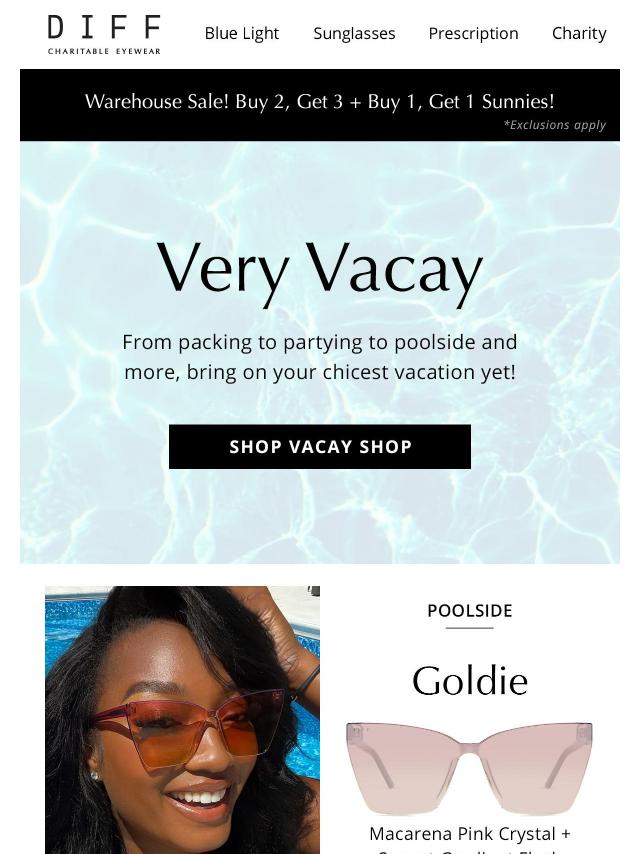Open the Blue Light category

(x=242, y=33)
